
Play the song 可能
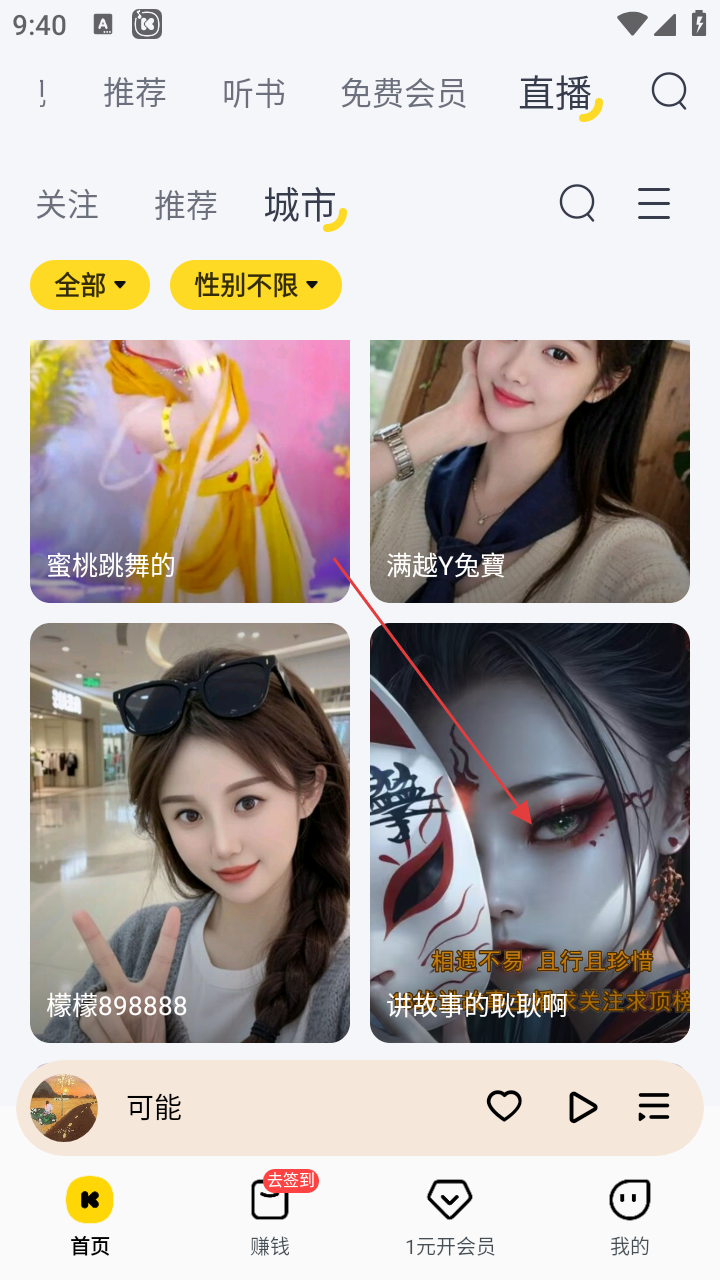[x=581, y=1107]
